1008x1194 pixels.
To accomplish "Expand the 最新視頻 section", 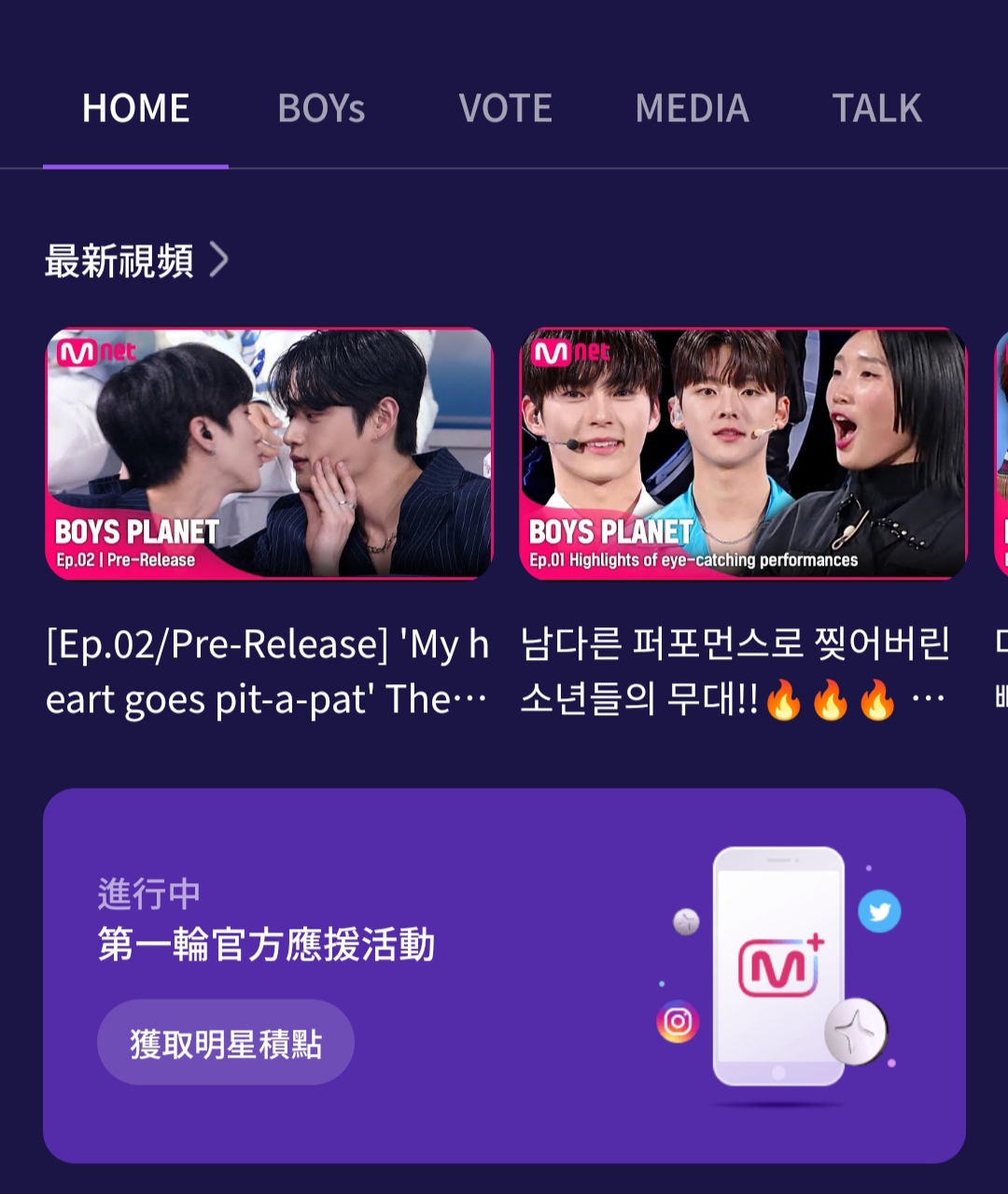I will tap(136, 260).
